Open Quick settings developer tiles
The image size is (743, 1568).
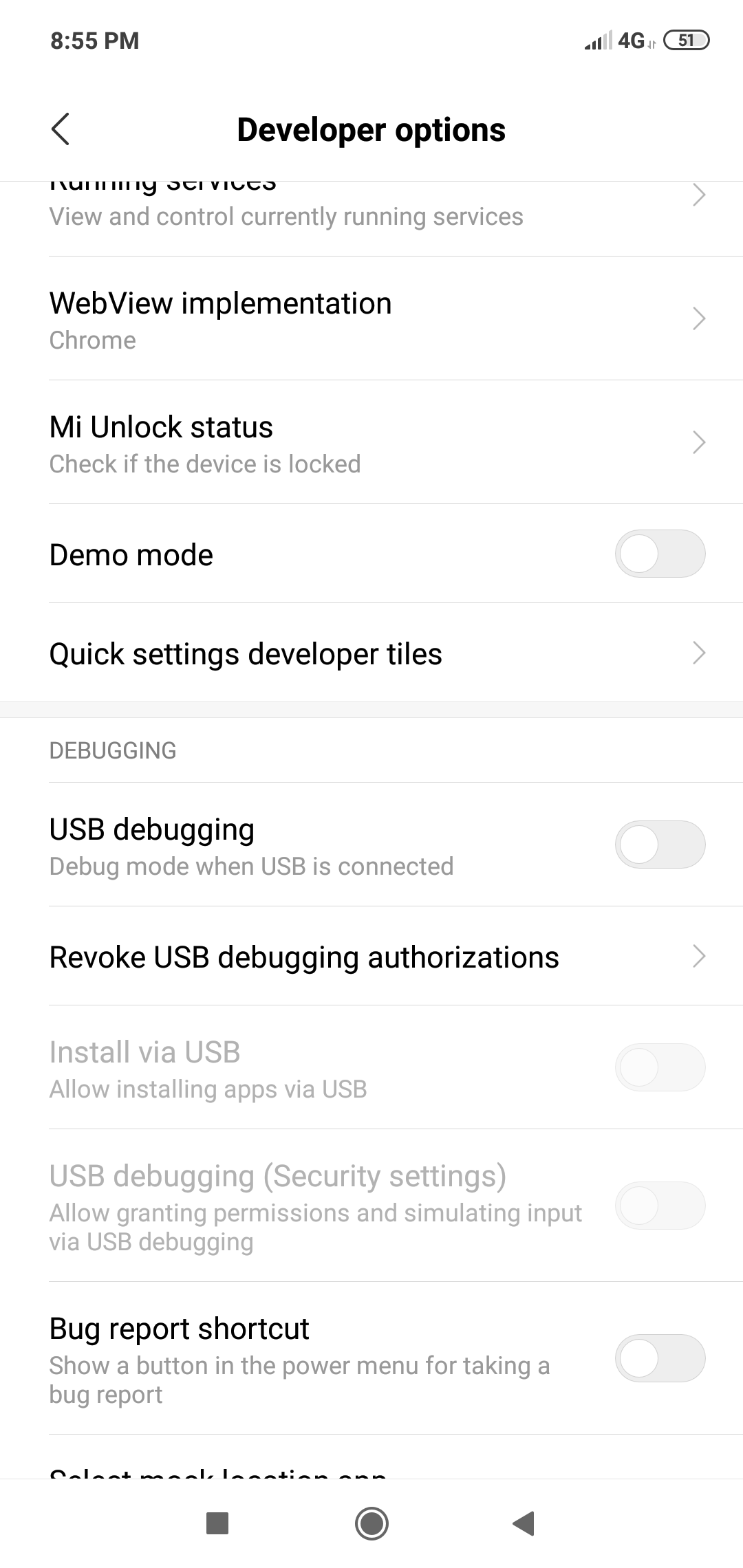tap(371, 653)
